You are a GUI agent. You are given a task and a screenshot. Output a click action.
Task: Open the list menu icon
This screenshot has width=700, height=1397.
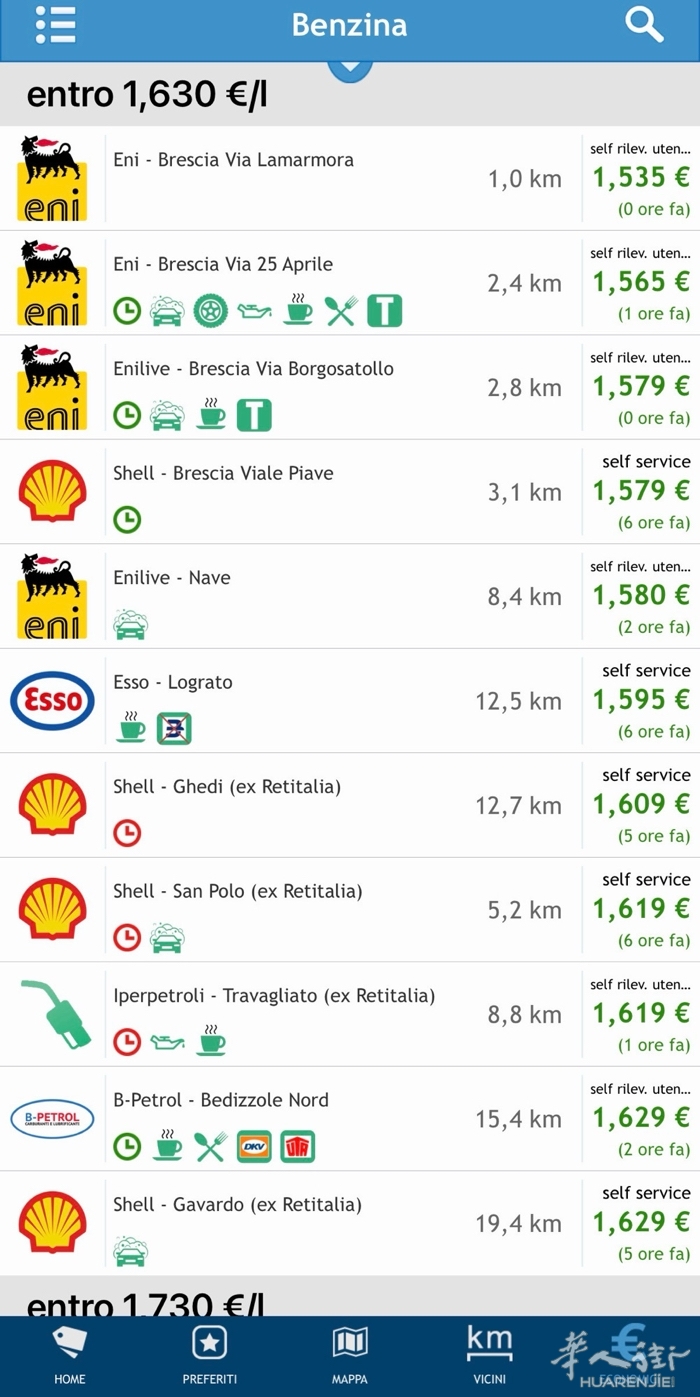tap(55, 25)
